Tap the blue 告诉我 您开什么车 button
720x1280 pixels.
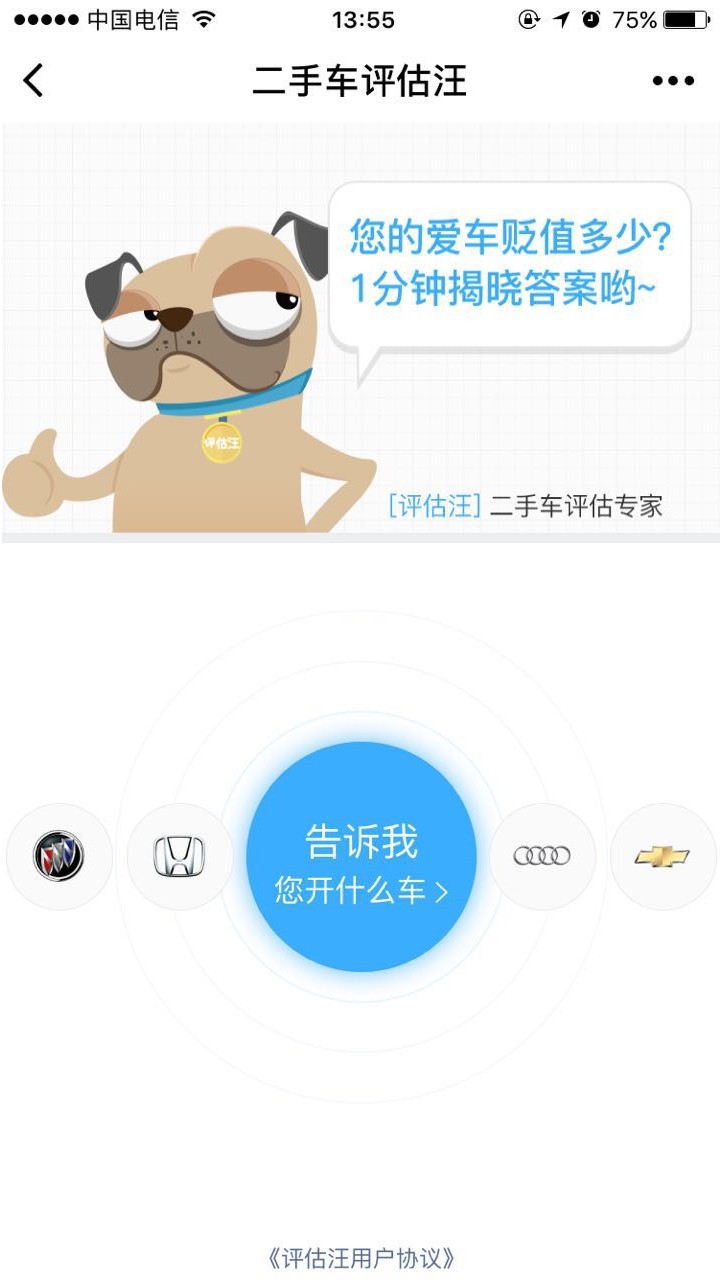pos(361,857)
